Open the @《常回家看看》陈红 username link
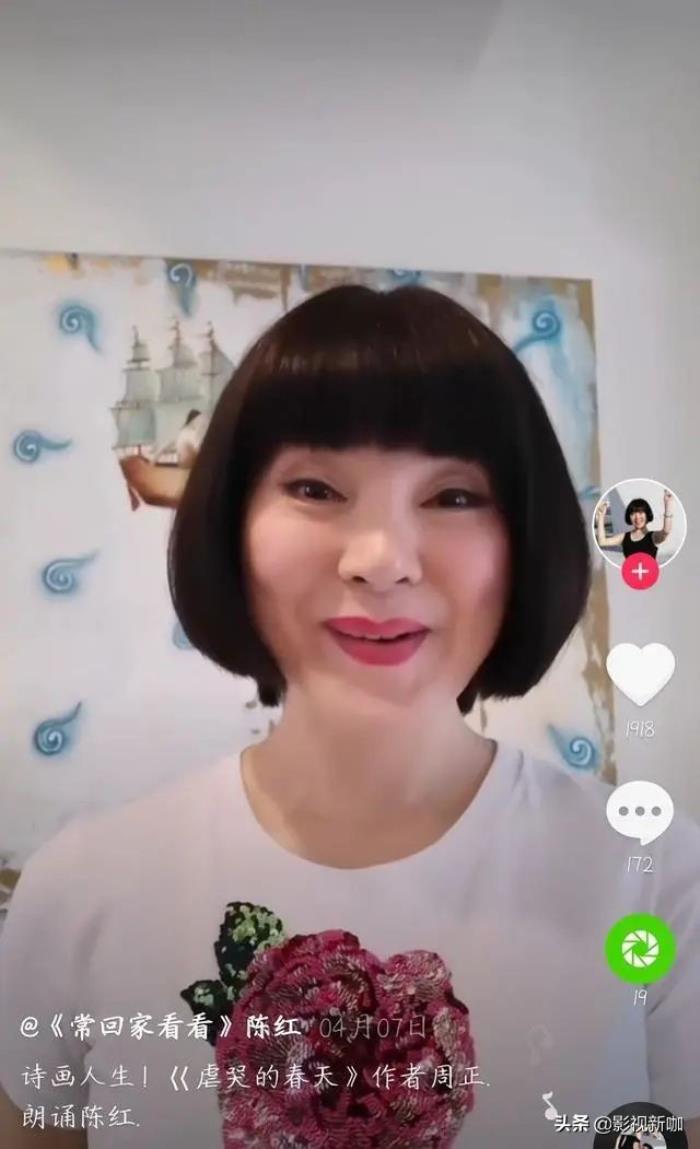The height and width of the screenshot is (1149, 700). tap(160, 1027)
